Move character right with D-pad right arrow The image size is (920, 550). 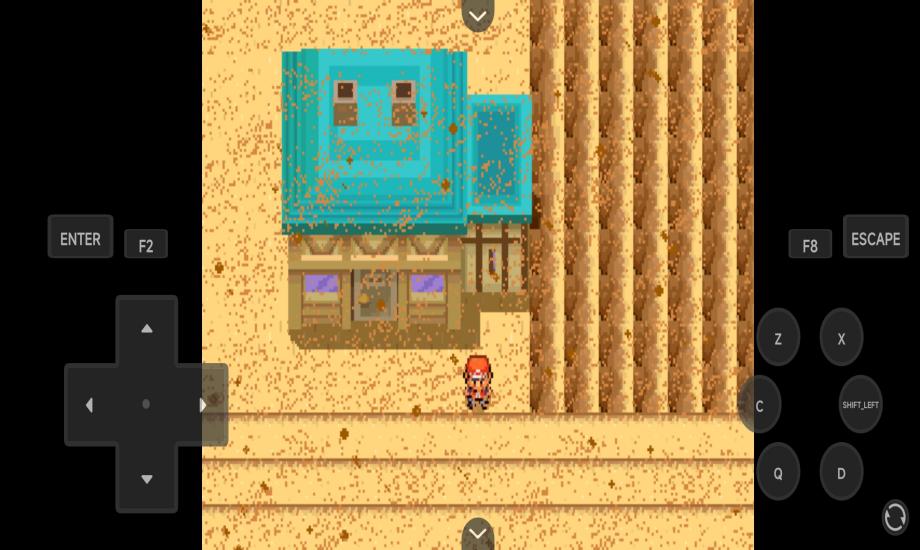[x=203, y=405]
